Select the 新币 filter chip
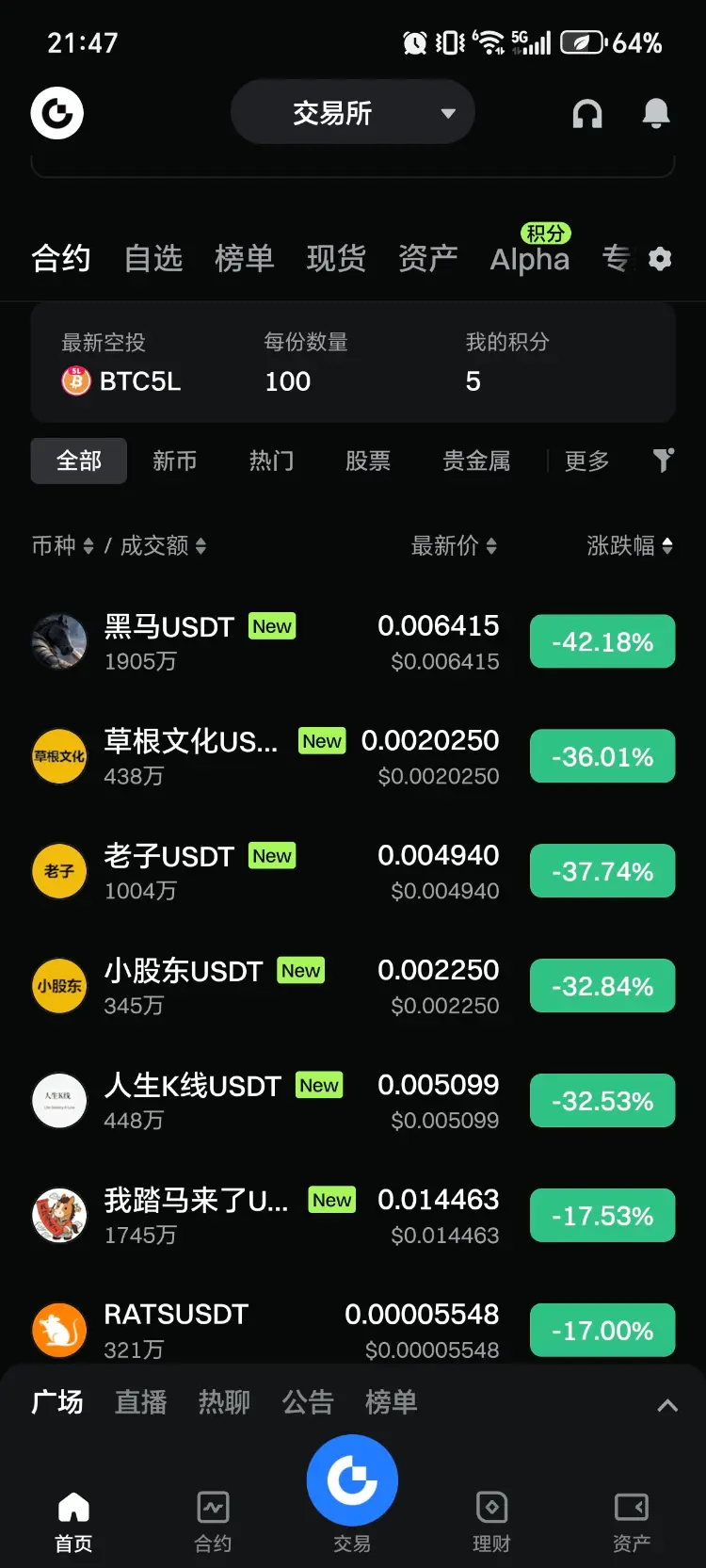The image size is (706, 1568). [x=175, y=461]
